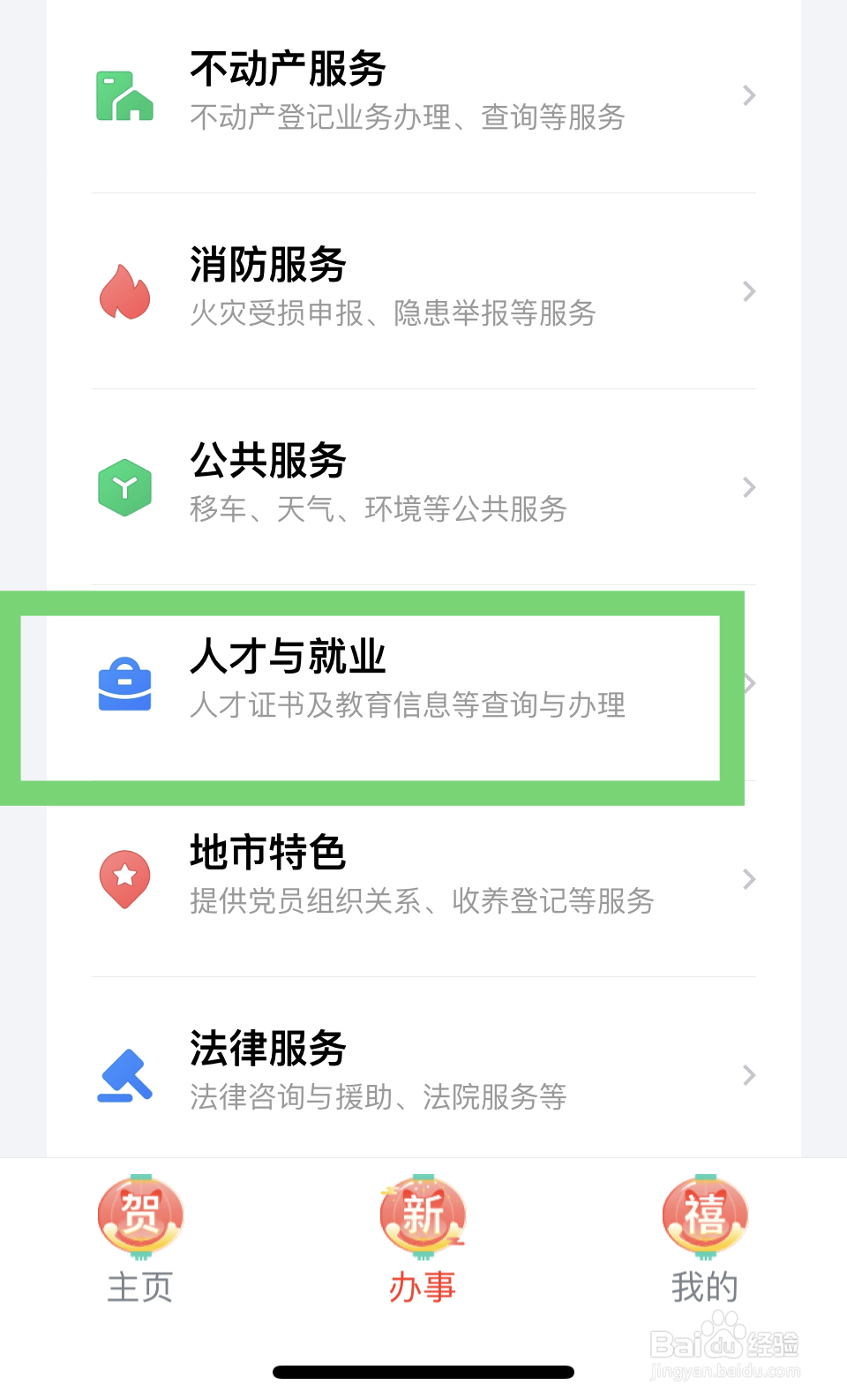Image resolution: width=847 pixels, height=1400 pixels.
Task: Tap the 禧 lantern icon above 我的
Action: (x=704, y=1216)
